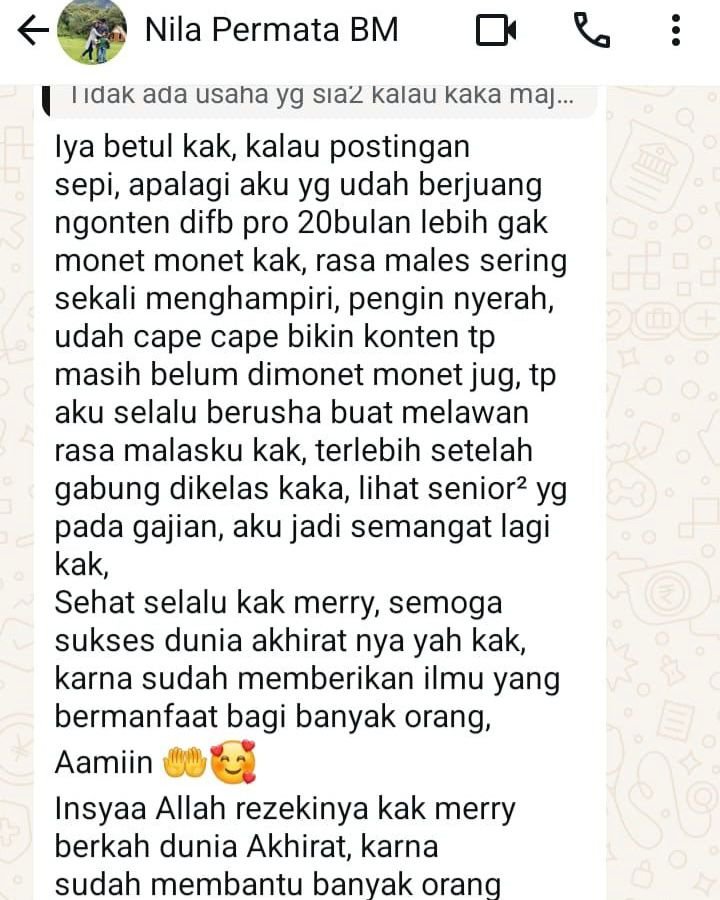Open contact info for Nila Permata BM
This screenshot has width=720, height=900.
pyautogui.click(x=272, y=30)
